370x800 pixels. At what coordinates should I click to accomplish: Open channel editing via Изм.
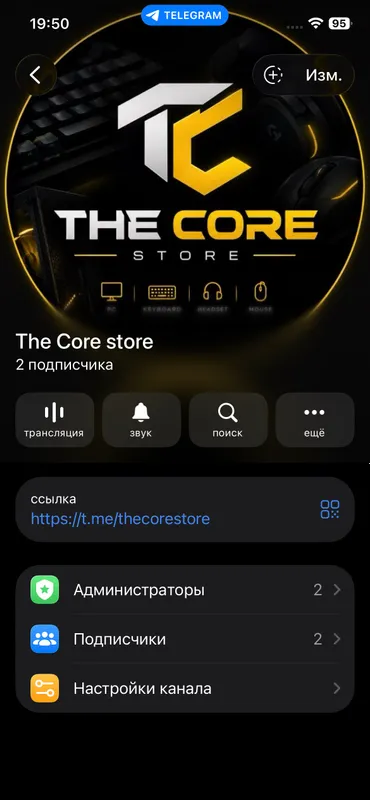click(x=324, y=75)
